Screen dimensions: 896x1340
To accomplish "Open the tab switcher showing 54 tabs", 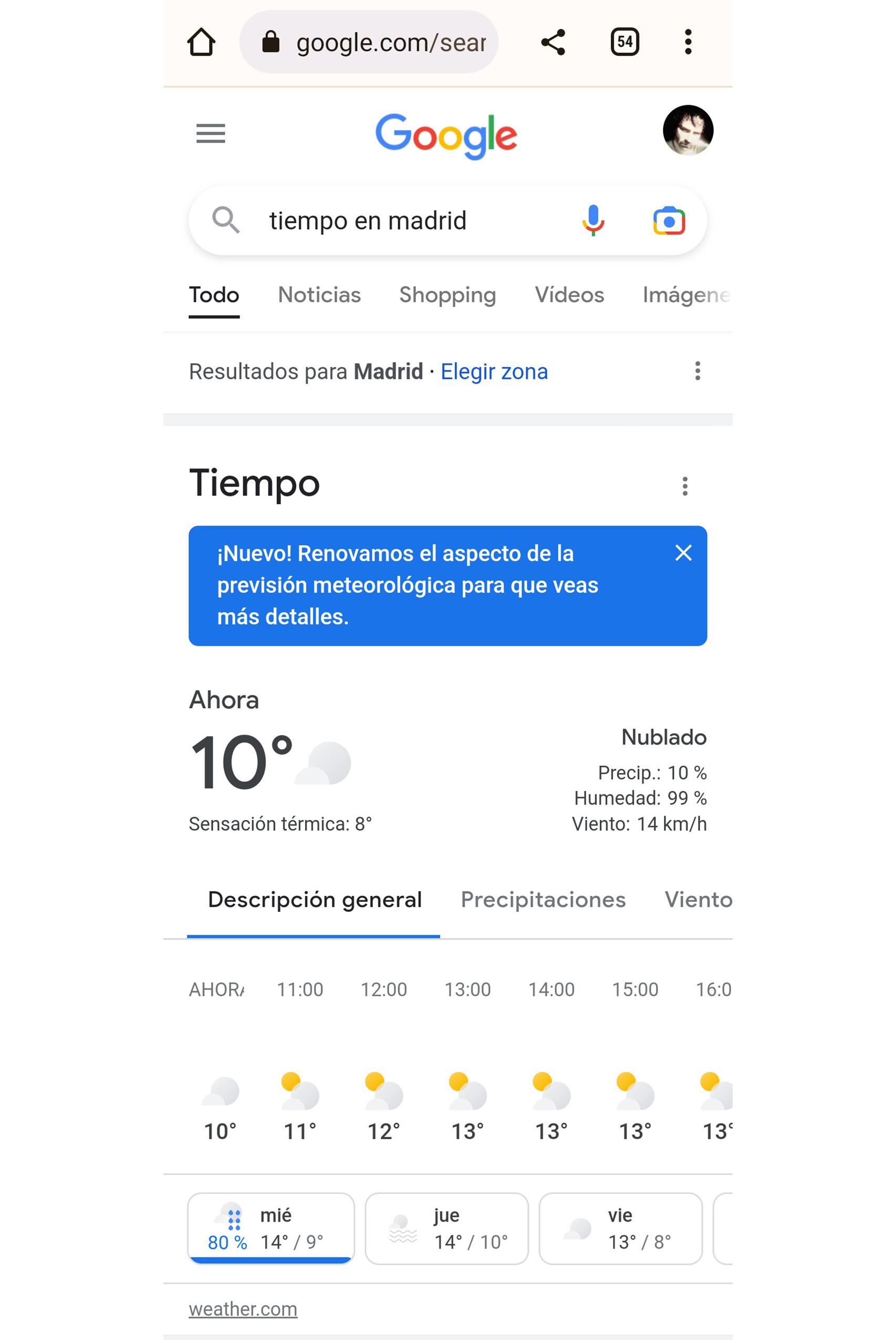I will (x=624, y=42).
